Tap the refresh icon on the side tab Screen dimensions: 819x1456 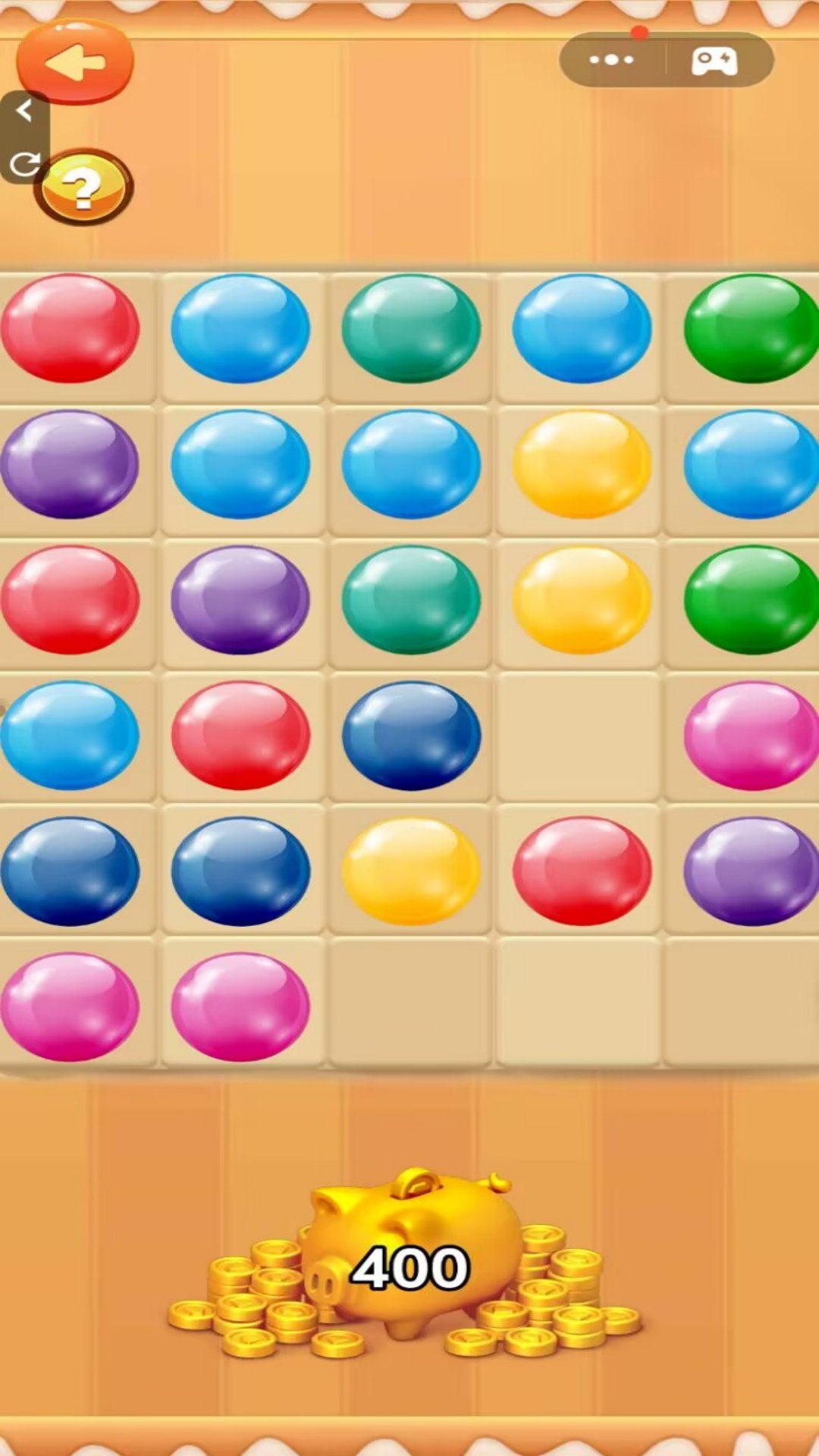pyautogui.click(x=23, y=163)
